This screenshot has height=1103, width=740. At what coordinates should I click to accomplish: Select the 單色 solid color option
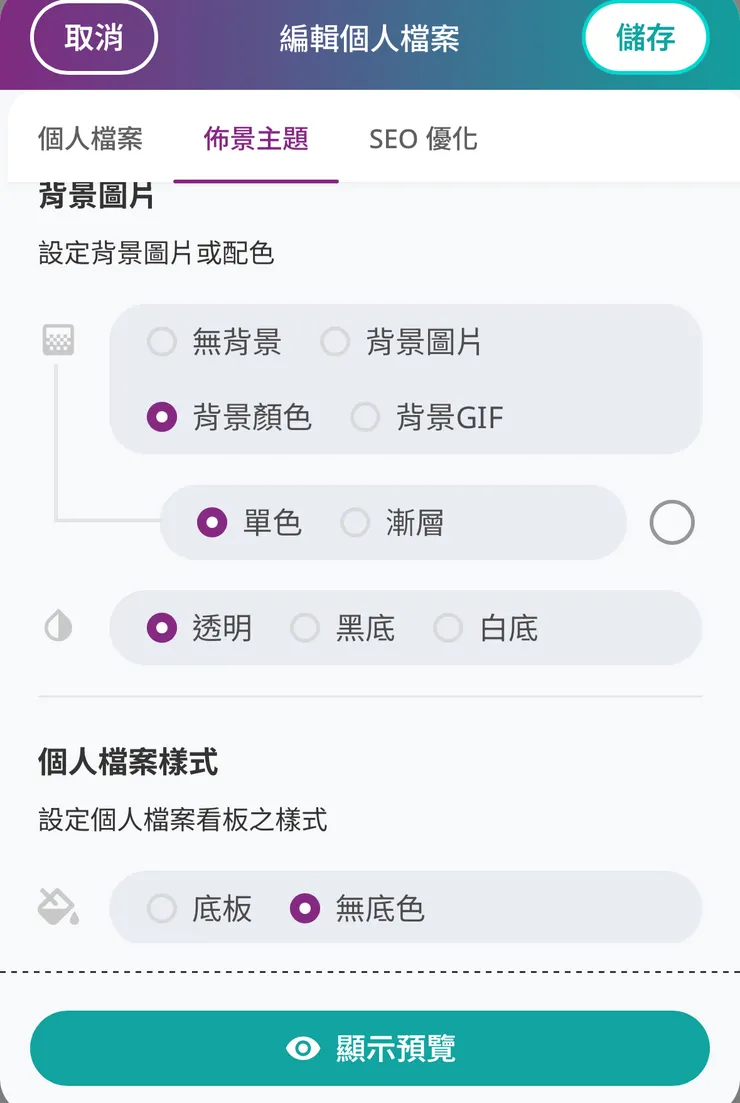[x=210, y=522]
